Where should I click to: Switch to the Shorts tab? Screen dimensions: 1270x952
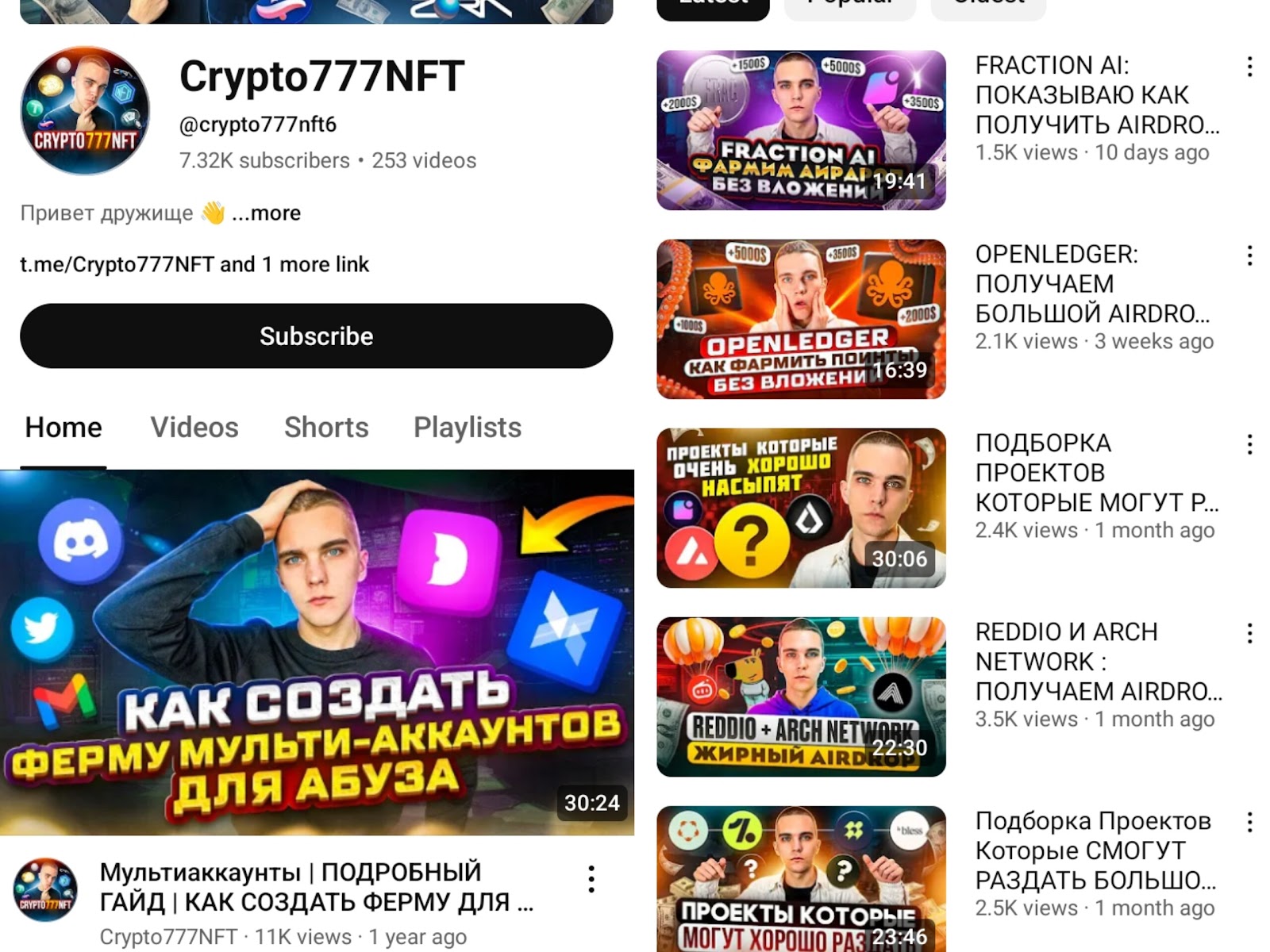[326, 428]
